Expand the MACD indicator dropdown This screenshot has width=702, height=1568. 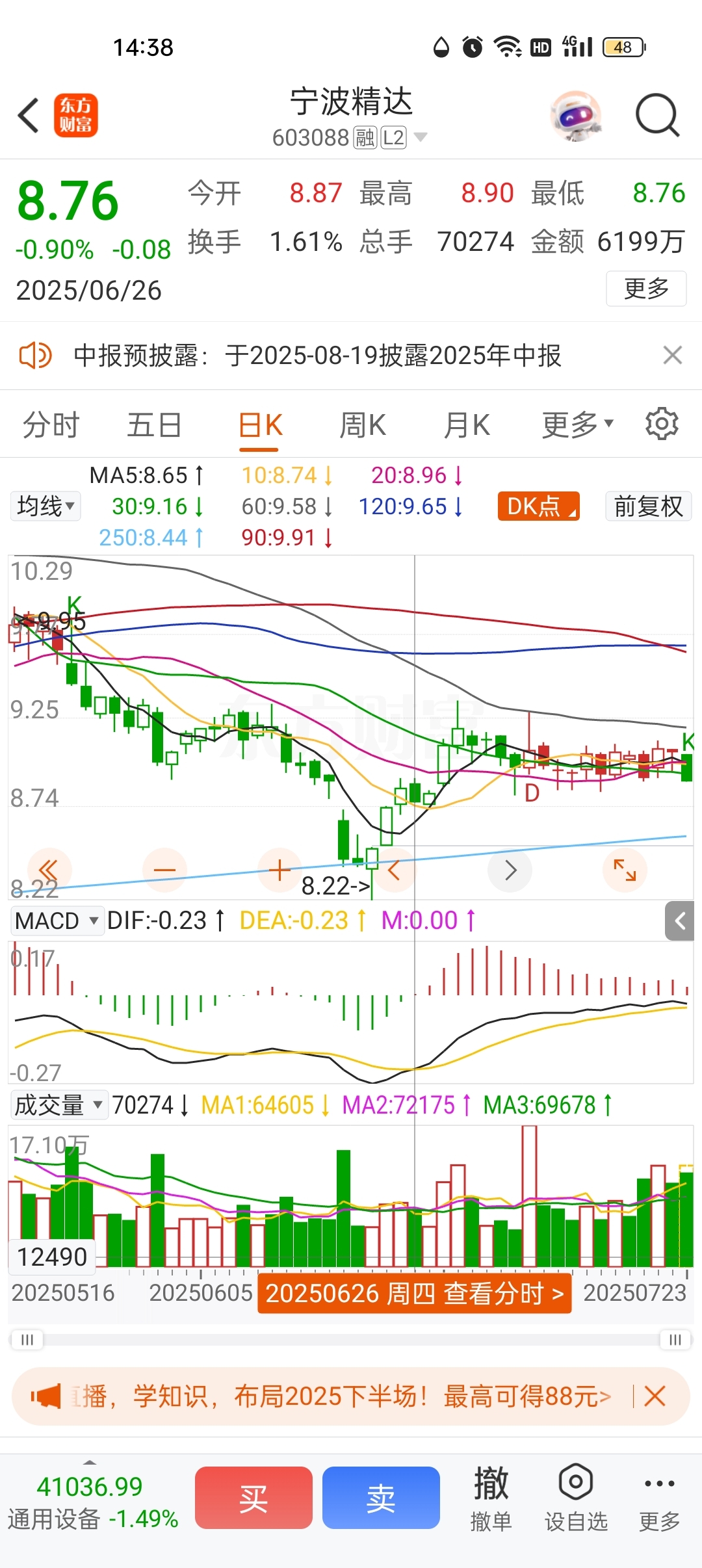point(57,921)
